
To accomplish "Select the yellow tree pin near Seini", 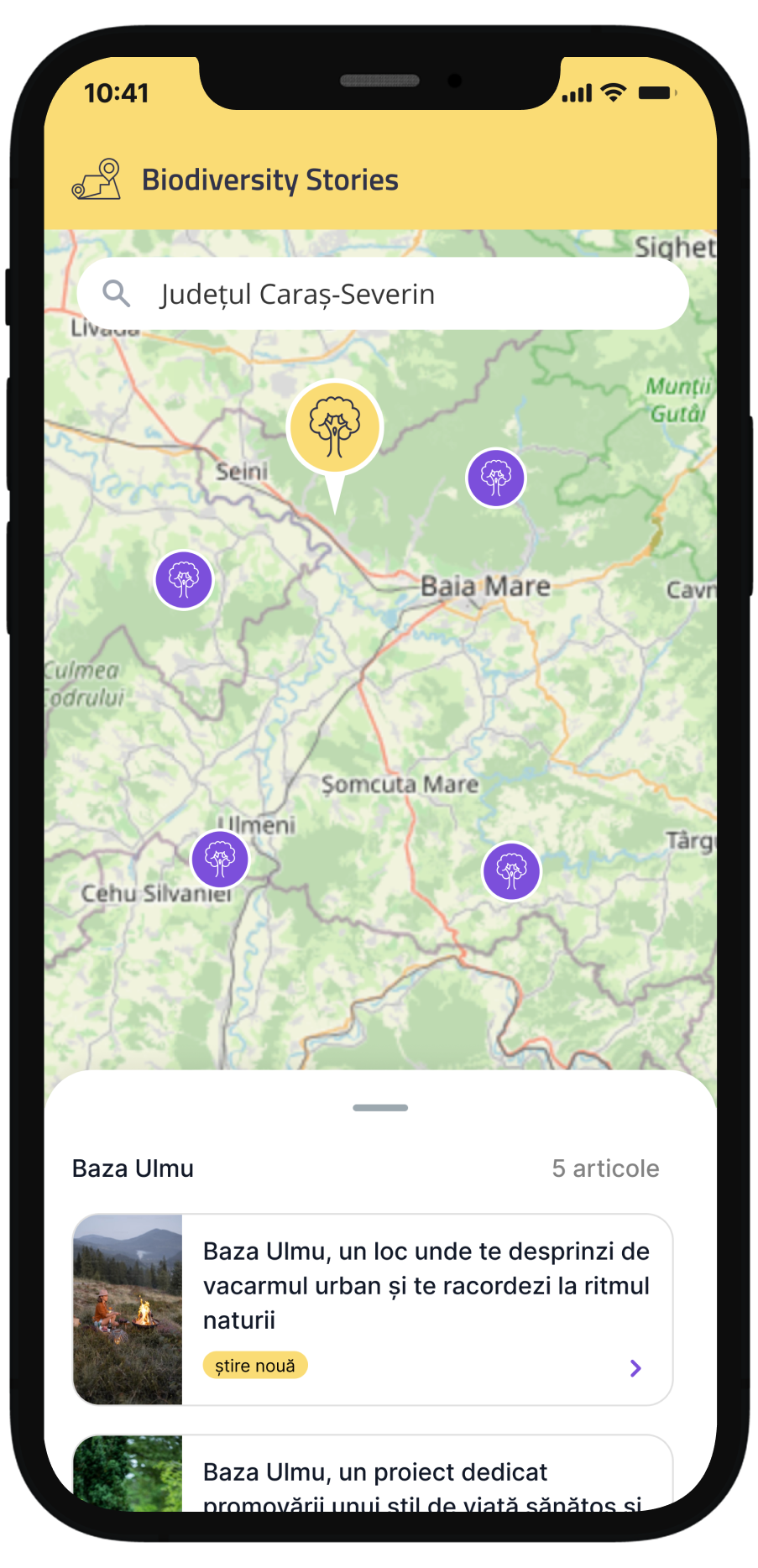I will coord(335,427).
